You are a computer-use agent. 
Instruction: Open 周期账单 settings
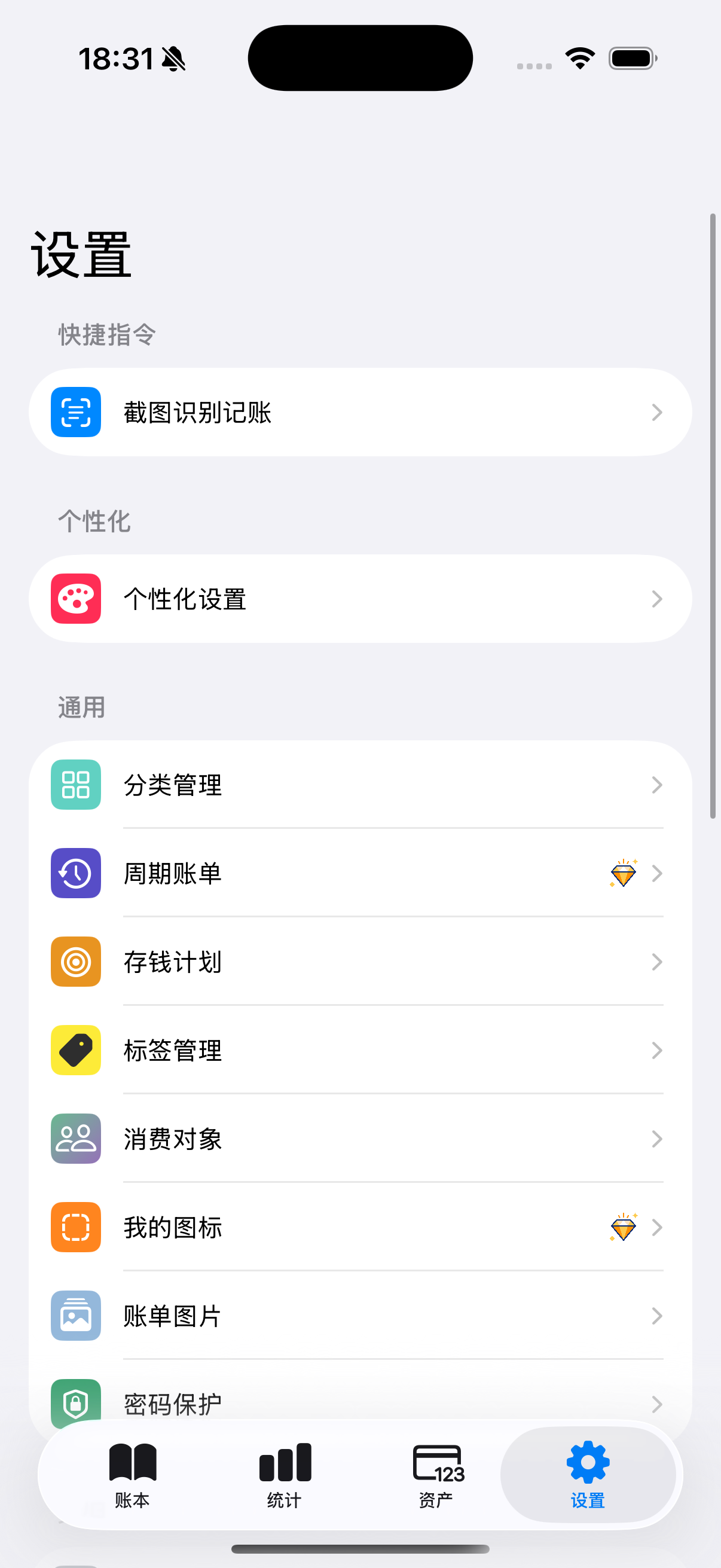click(x=359, y=874)
